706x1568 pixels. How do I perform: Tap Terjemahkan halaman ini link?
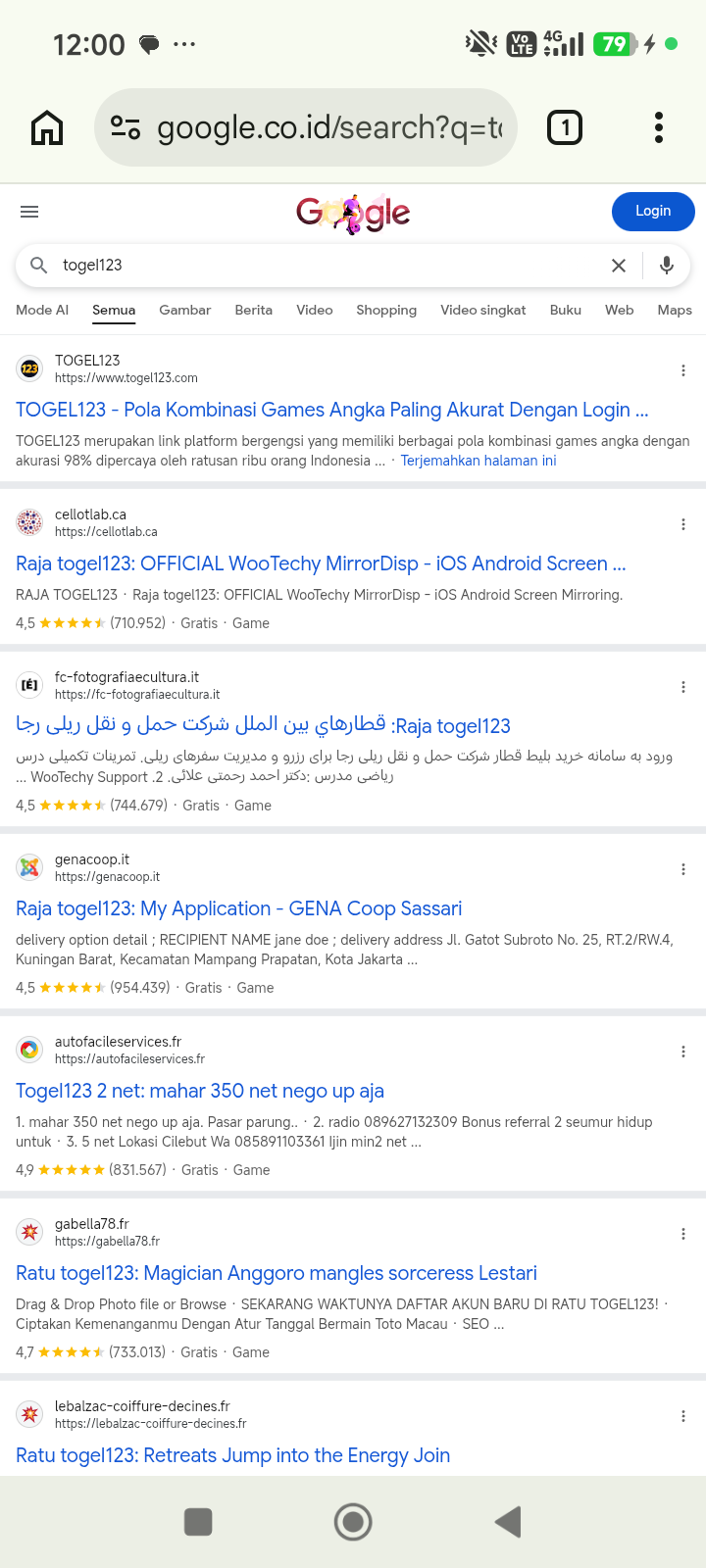(x=479, y=461)
